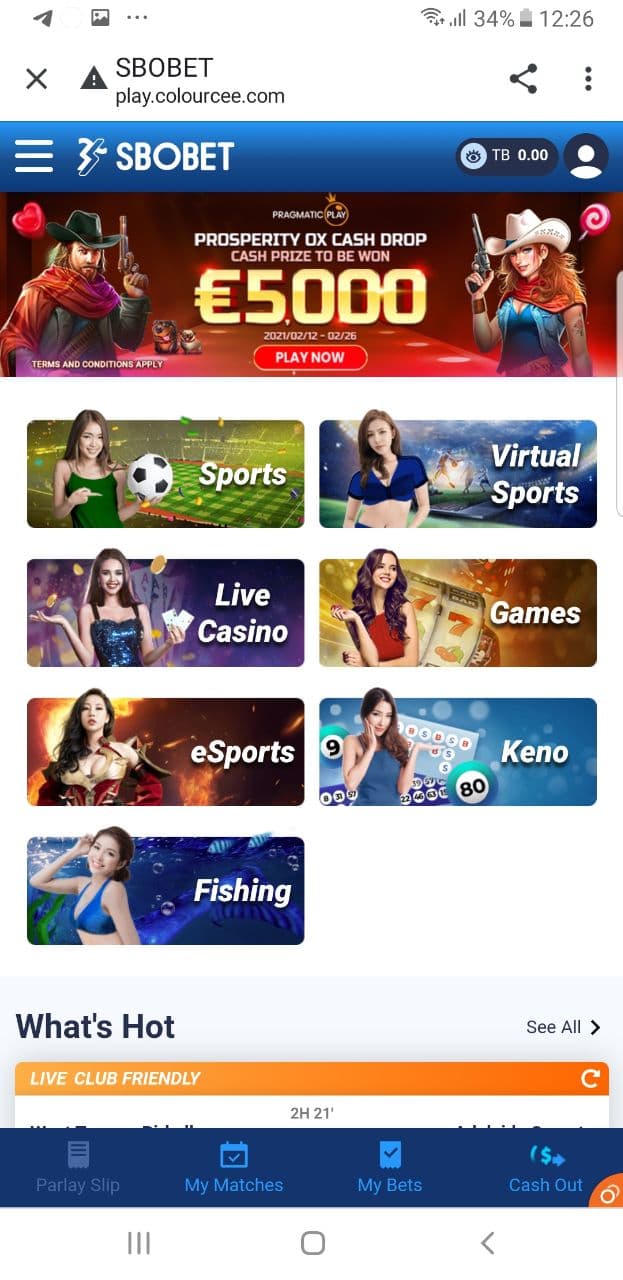Viewport: 623px width, 1280px height.
Task: Open the Sports category
Action: (166, 474)
